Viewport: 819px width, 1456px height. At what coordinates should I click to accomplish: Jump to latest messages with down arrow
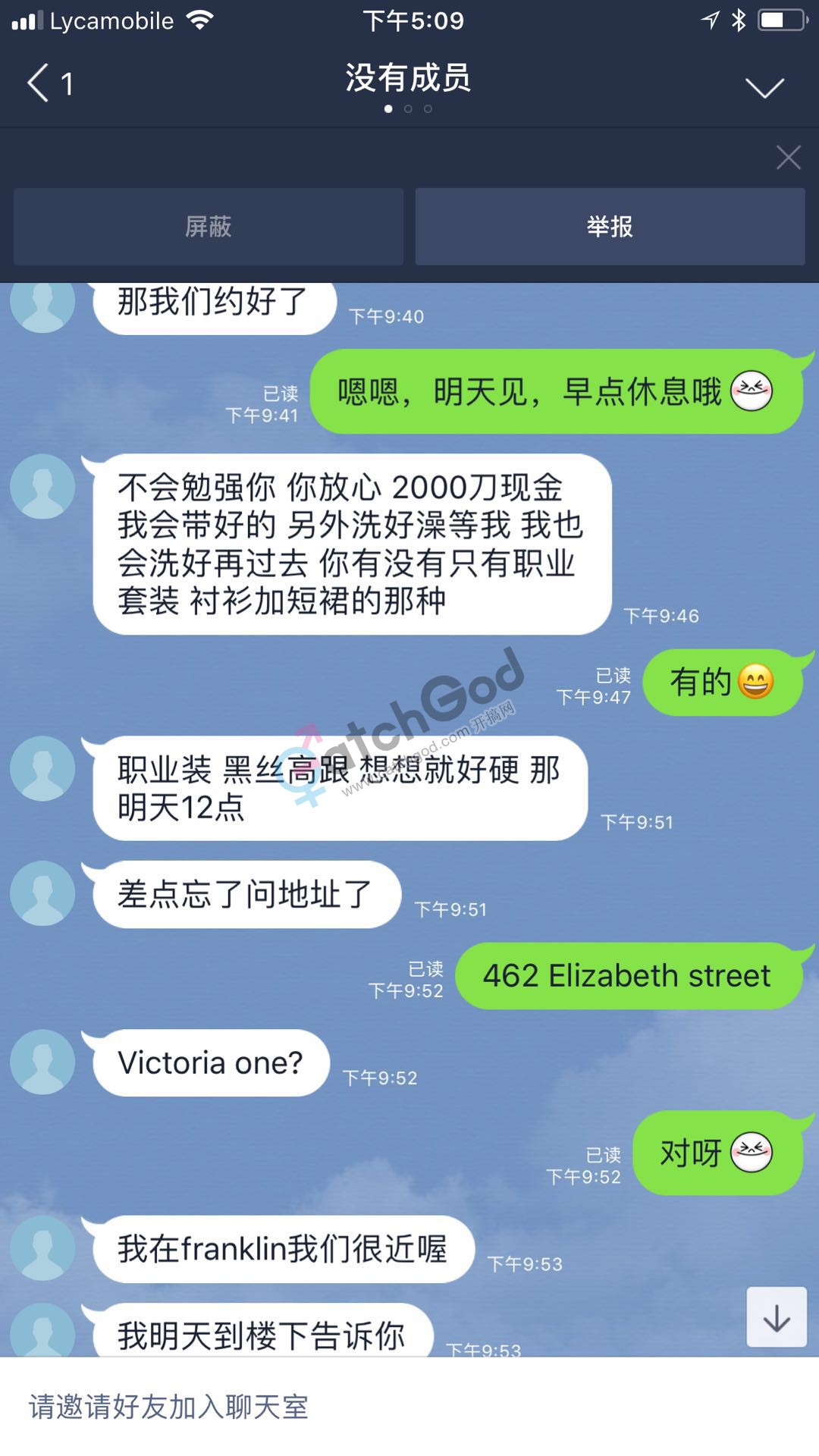pyautogui.click(x=776, y=1317)
